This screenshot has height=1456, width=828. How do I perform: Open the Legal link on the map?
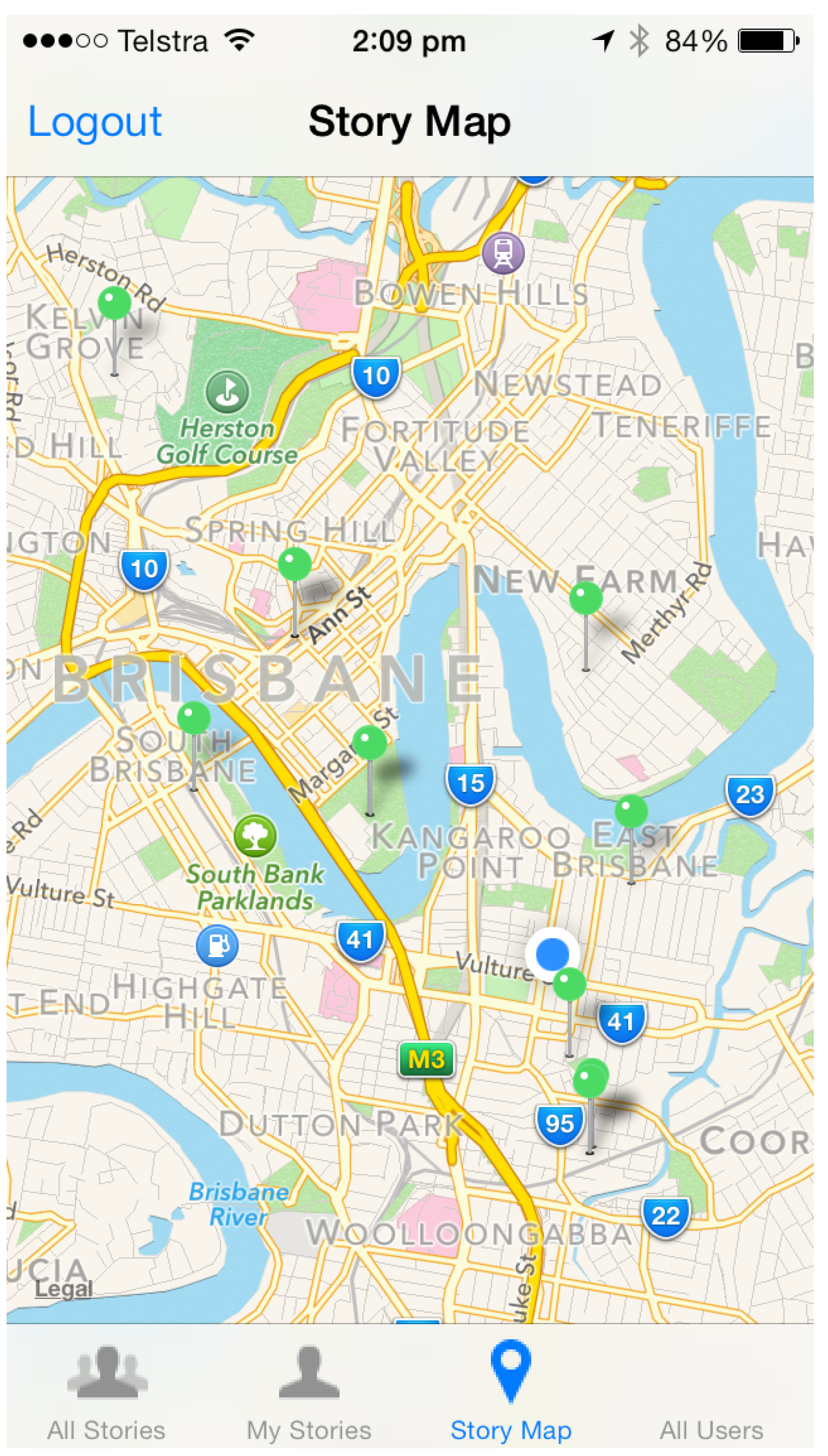point(63,1288)
